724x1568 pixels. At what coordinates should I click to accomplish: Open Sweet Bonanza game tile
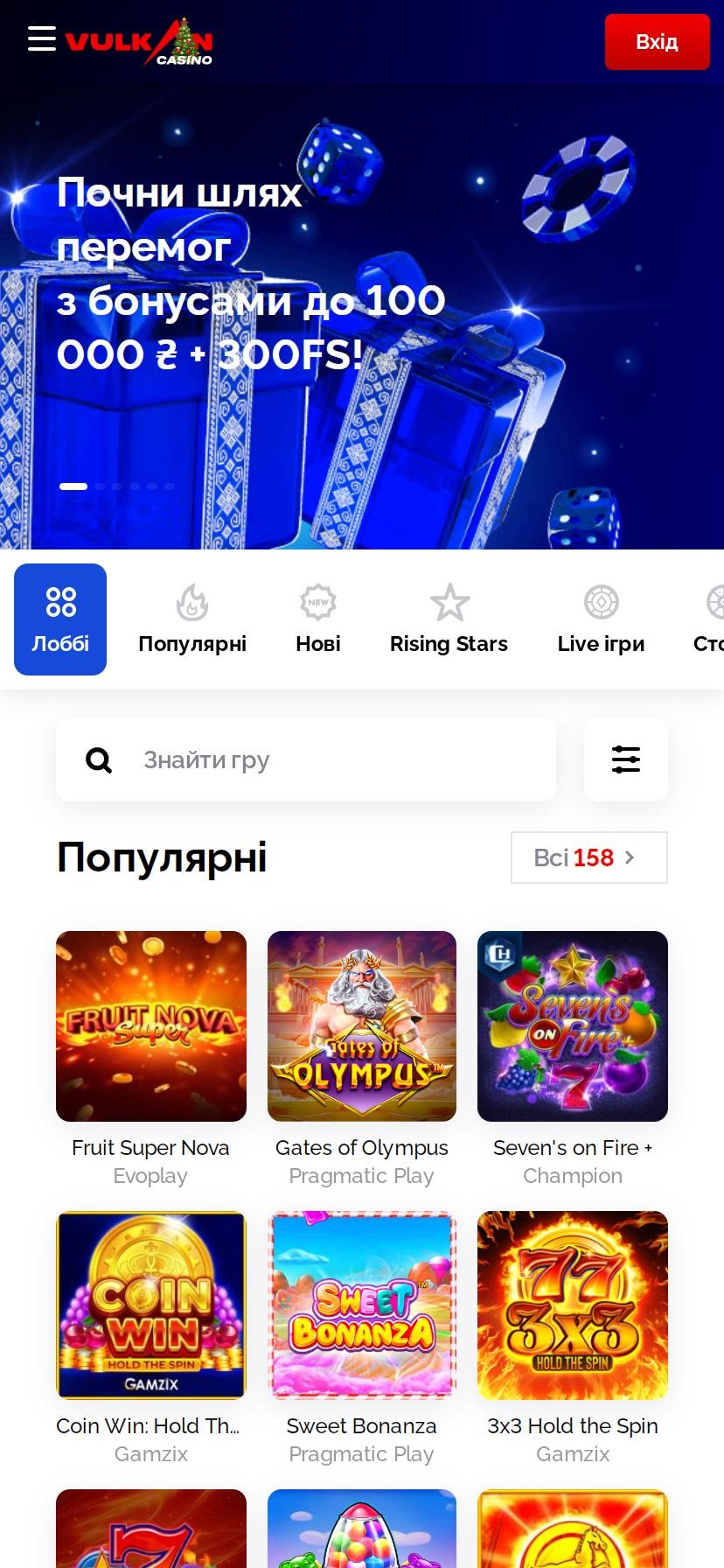362,1305
